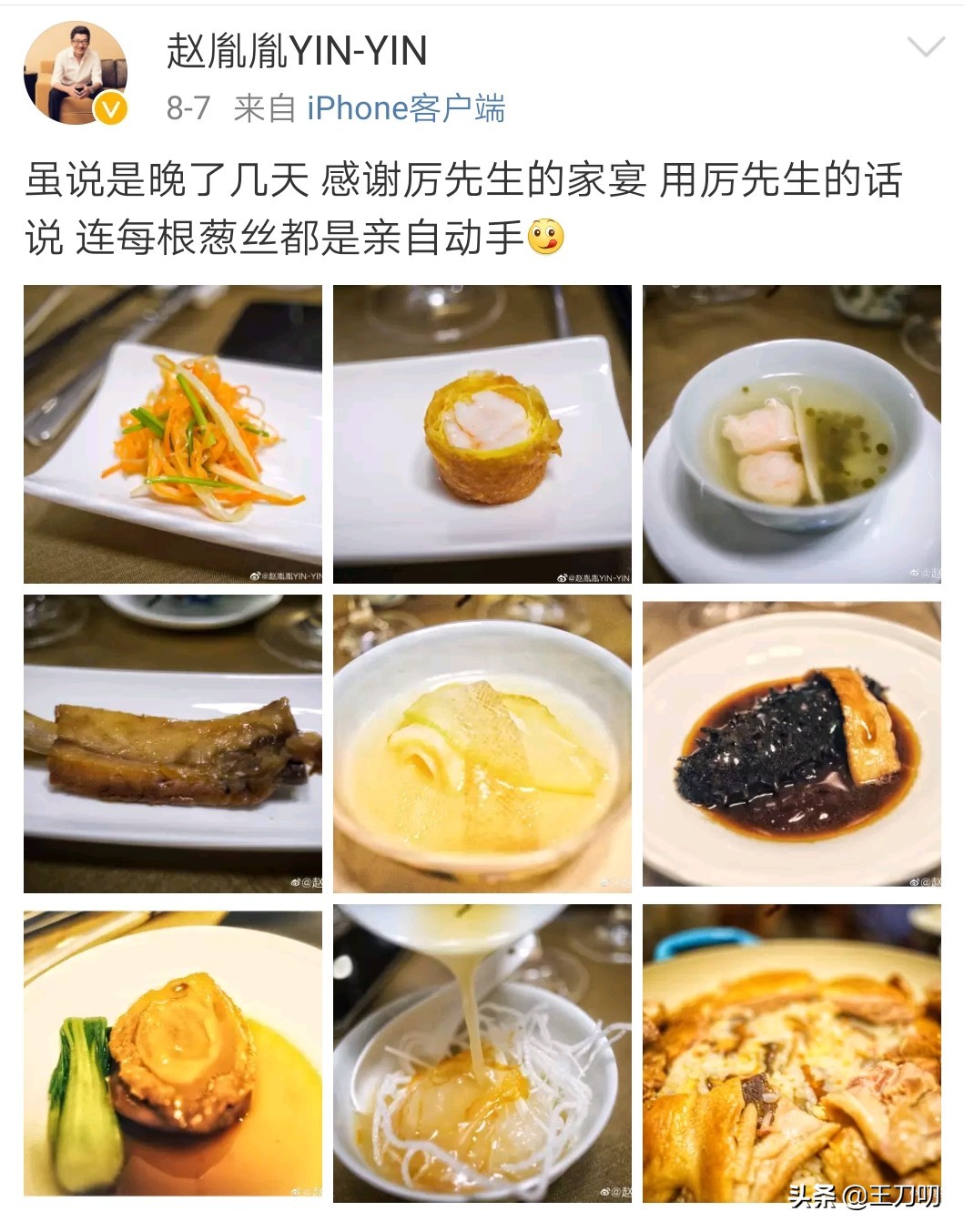Open the shrimp soup bowl photo
Image resolution: width=964 pixels, height=1232 pixels.
[793, 433]
